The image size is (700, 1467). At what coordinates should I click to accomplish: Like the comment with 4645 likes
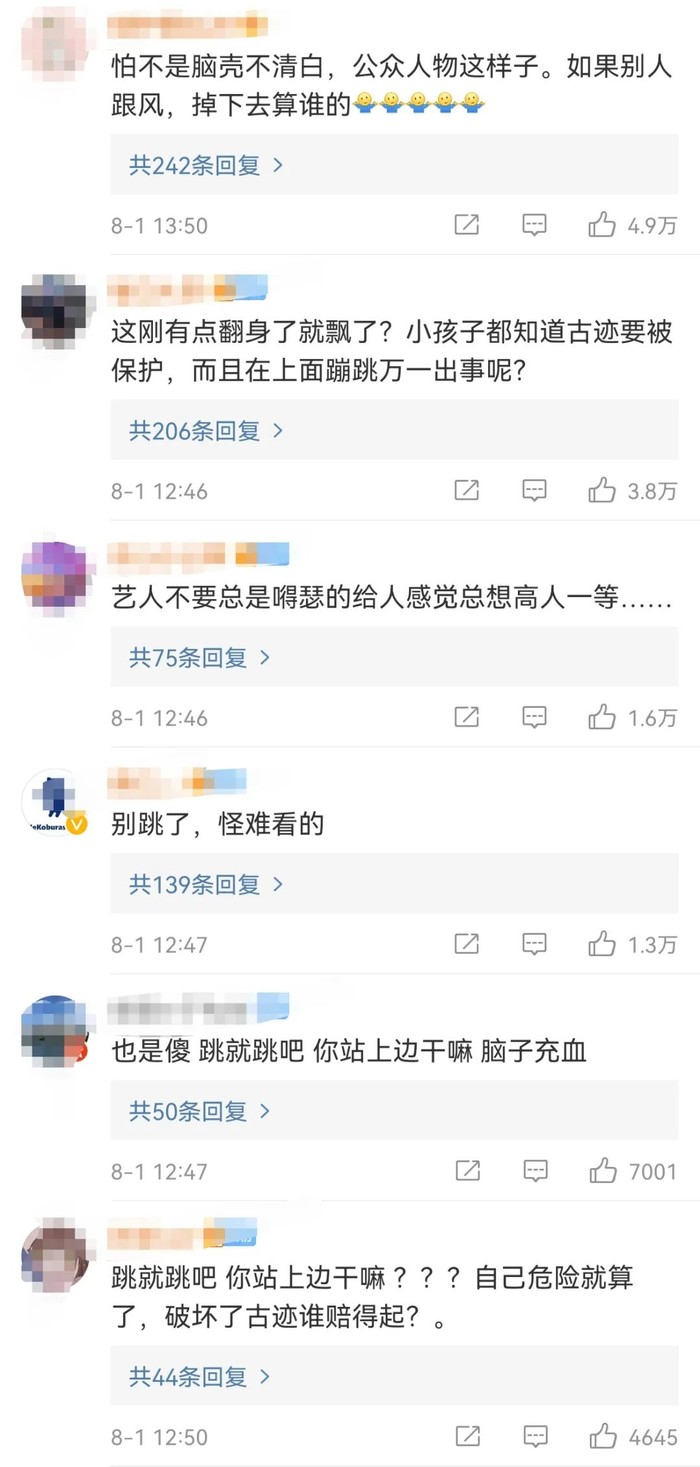[602, 1437]
